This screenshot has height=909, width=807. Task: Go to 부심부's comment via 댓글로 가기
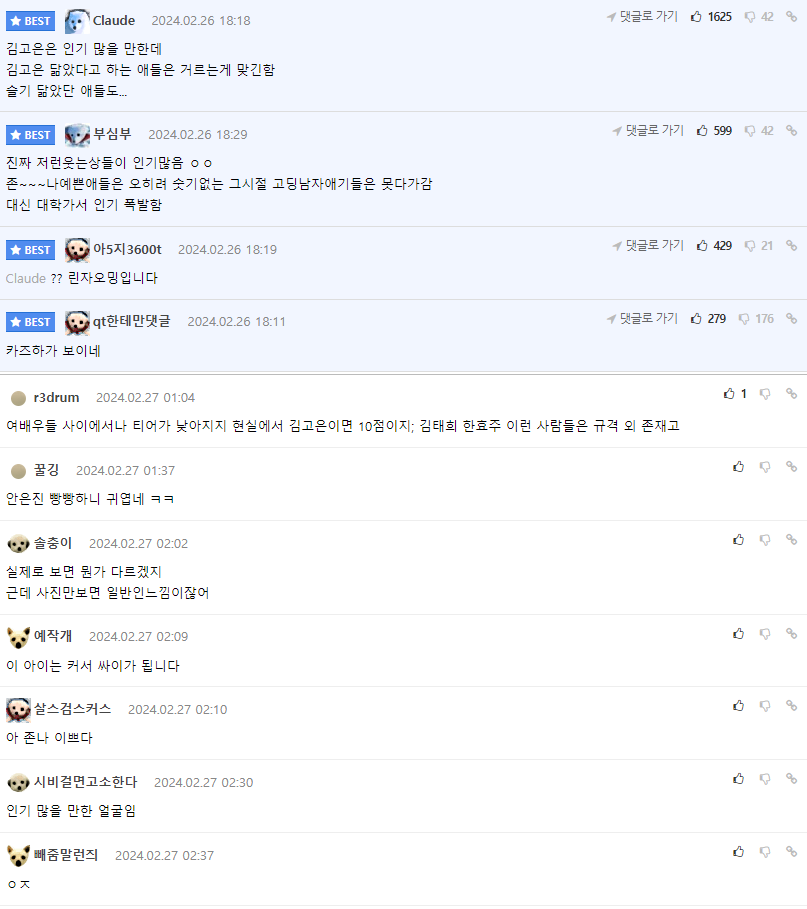click(x=648, y=131)
